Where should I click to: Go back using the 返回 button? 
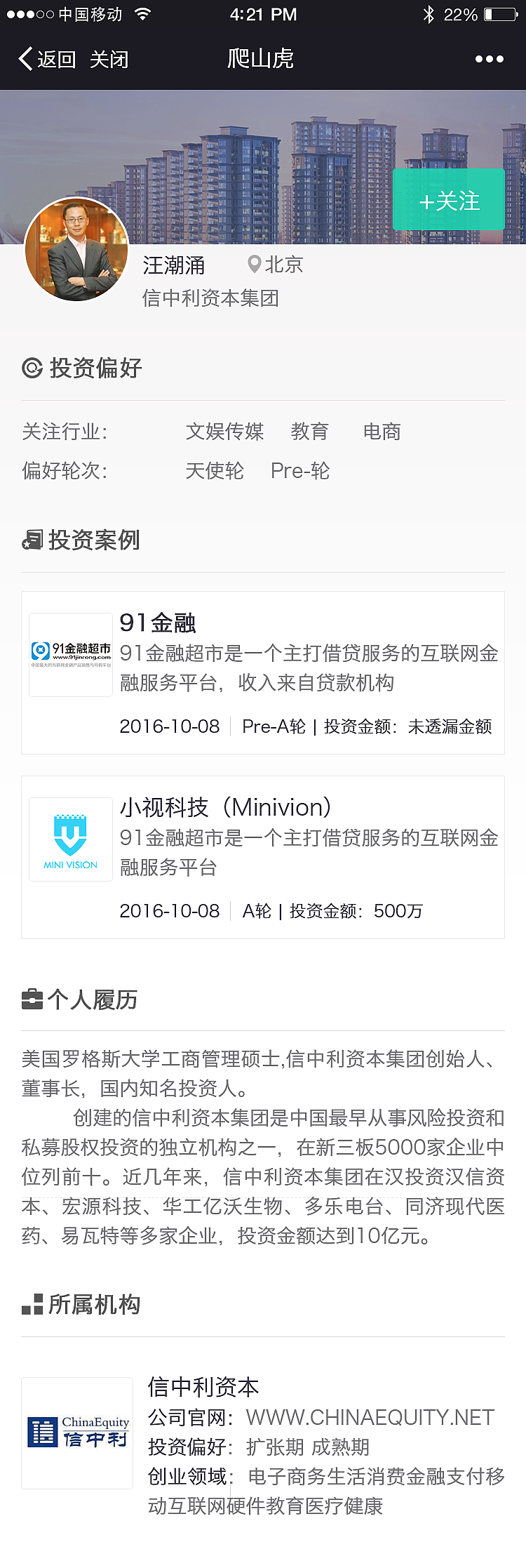[x=46, y=60]
